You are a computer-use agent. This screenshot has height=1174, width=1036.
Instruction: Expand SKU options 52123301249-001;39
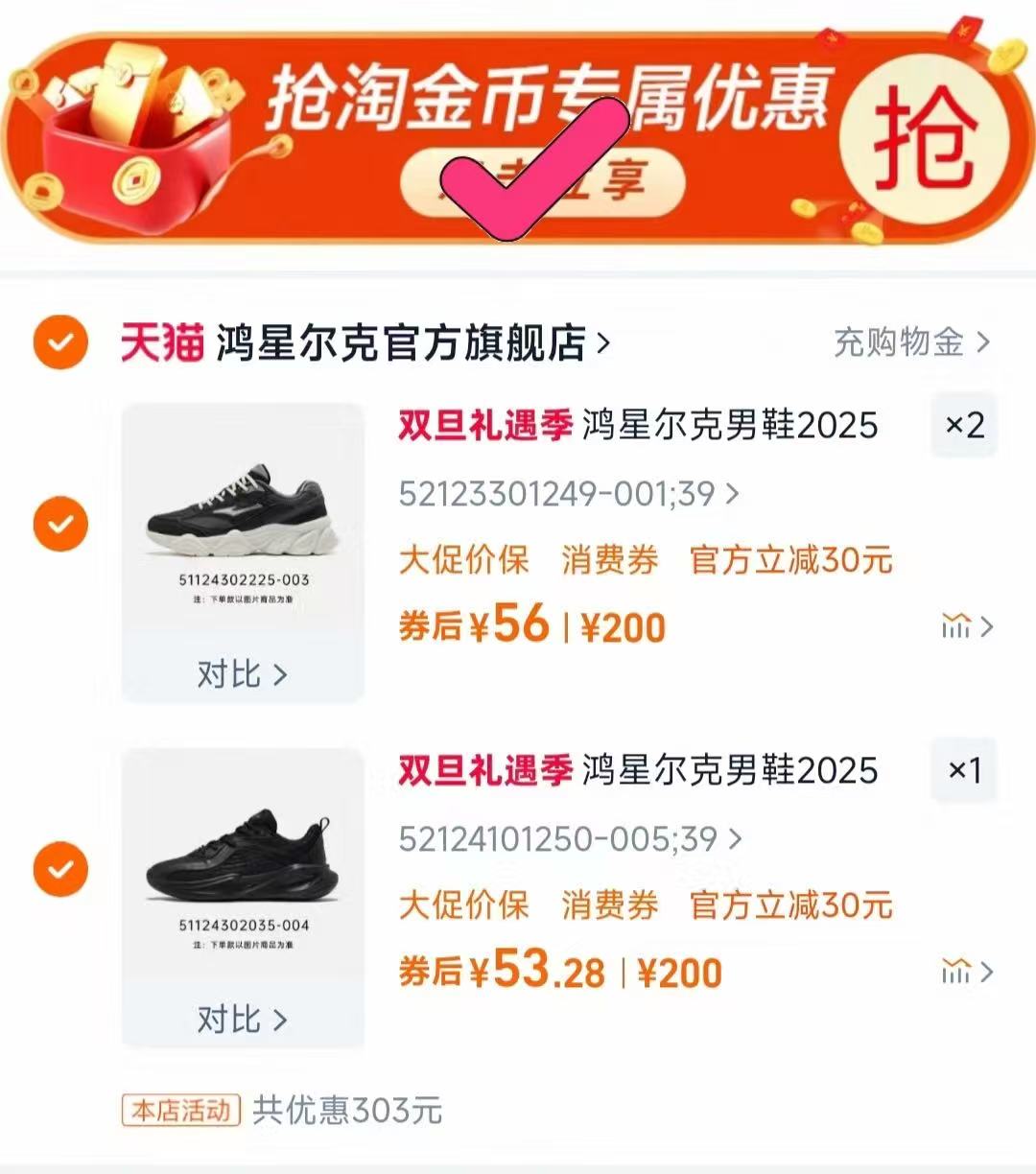click(566, 495)
